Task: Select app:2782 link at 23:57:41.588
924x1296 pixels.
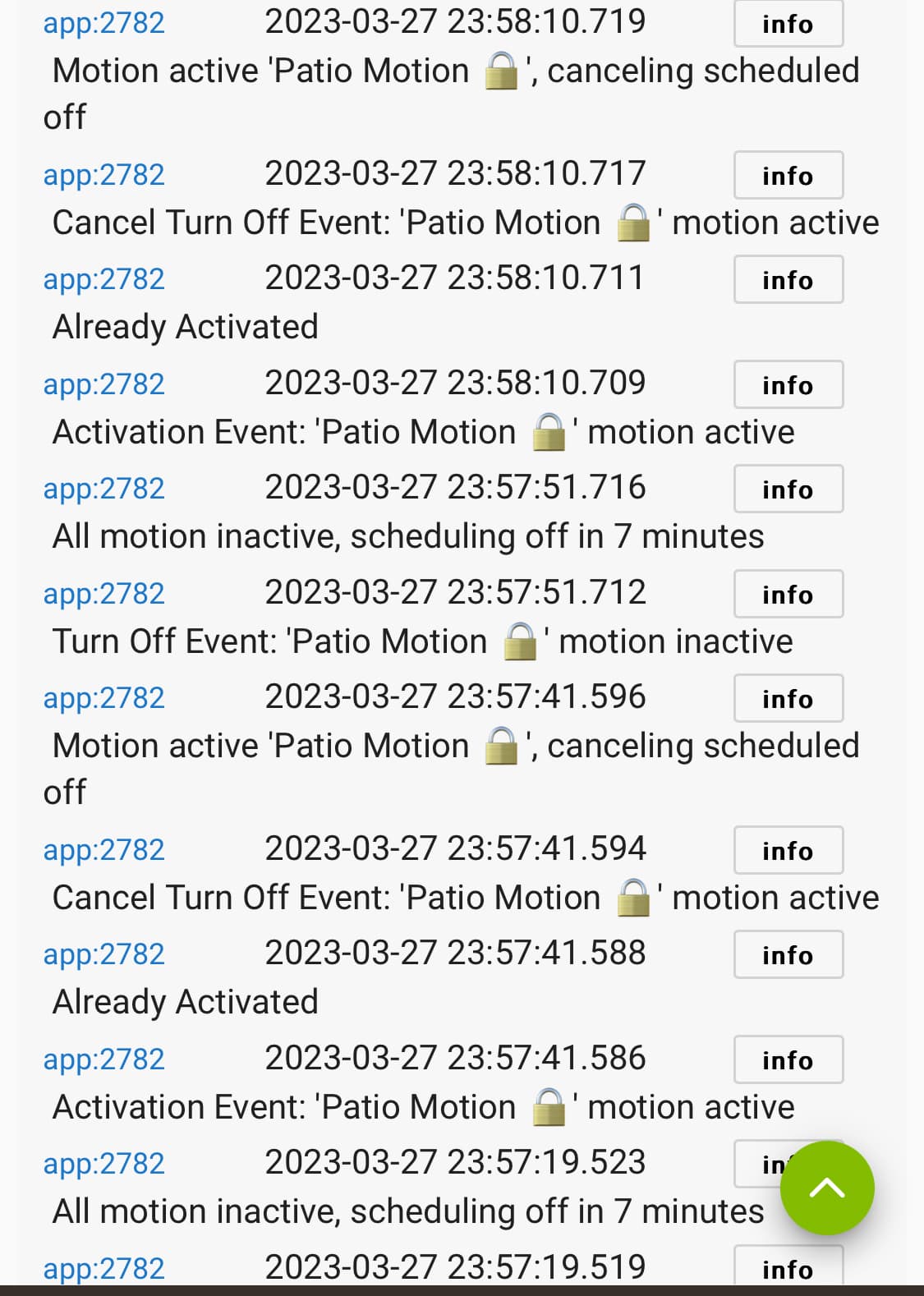Action: click(104, 954)
